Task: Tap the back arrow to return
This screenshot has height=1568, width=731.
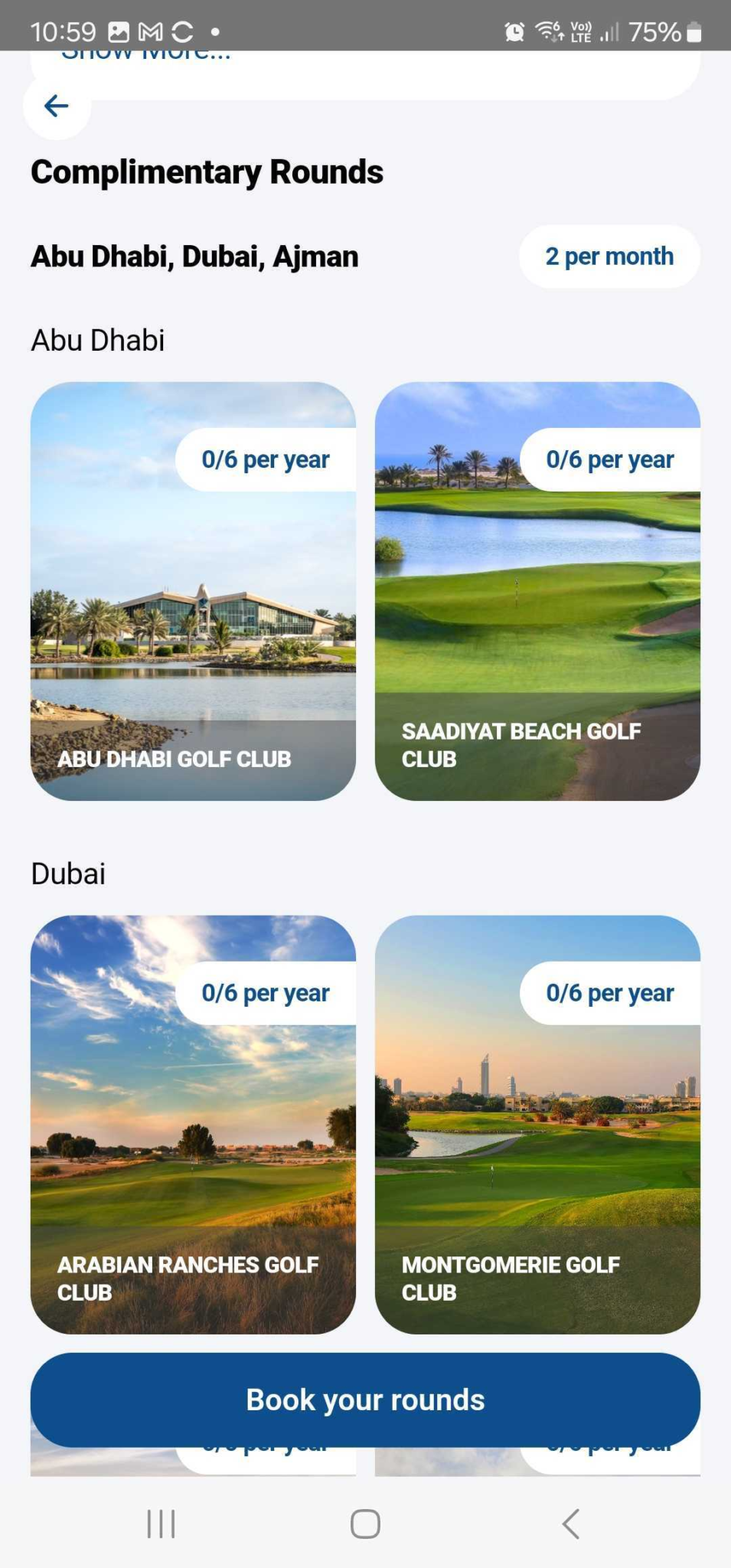Action: point(55,106)
